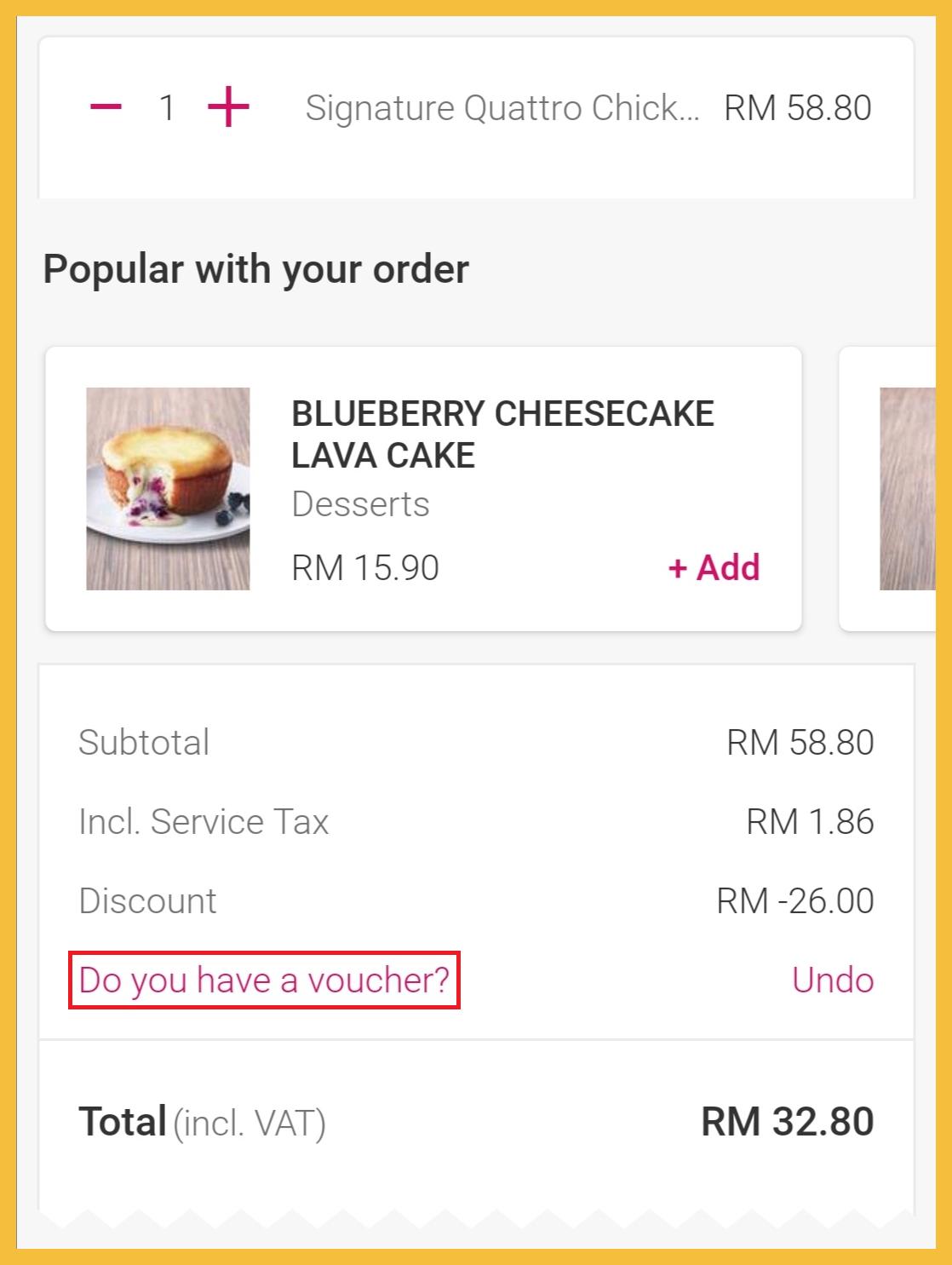
Task: Add Blueberry Cheesecake Lava Cake to order
Action: pos(714,567)
